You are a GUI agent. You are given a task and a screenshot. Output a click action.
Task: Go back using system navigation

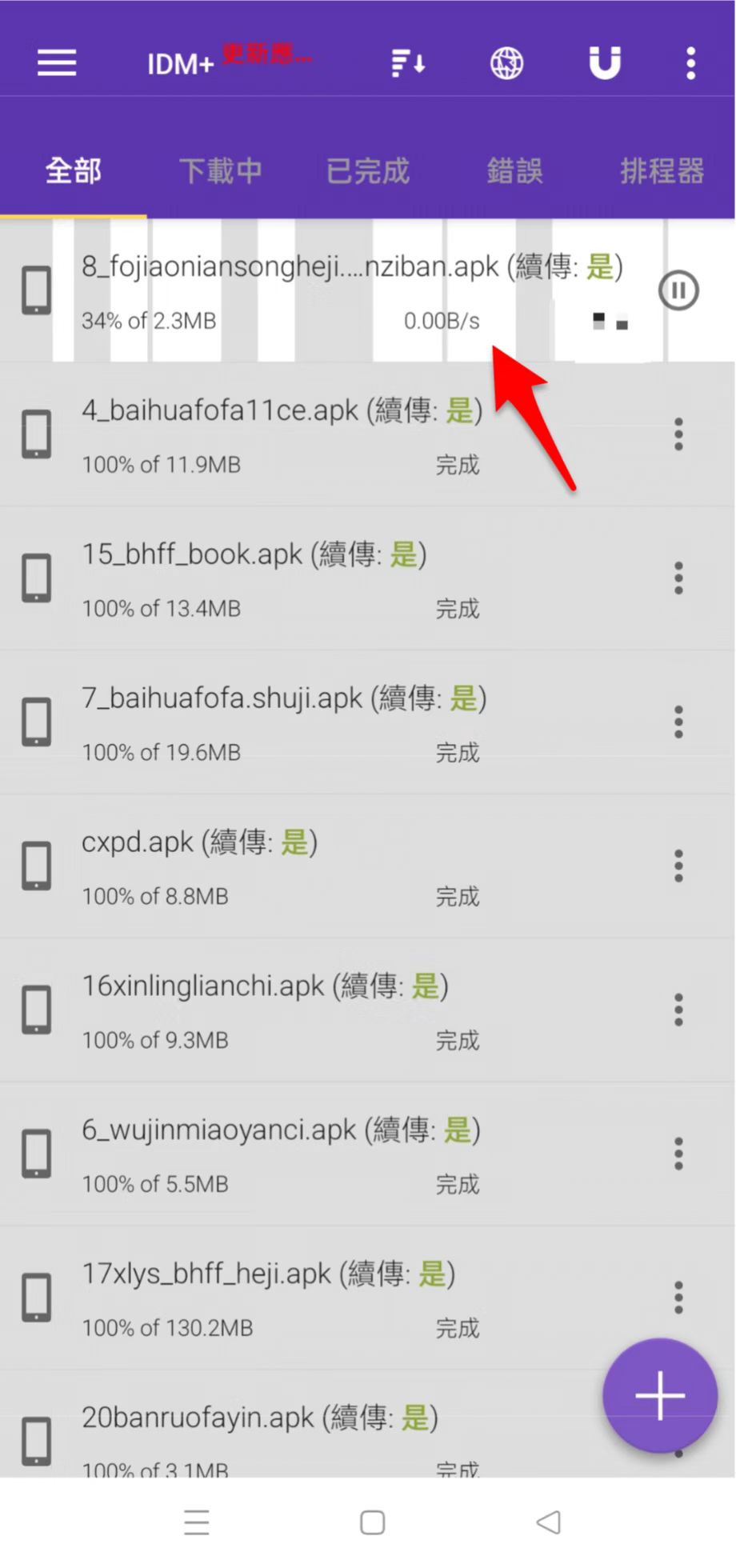pos(549,1522)
